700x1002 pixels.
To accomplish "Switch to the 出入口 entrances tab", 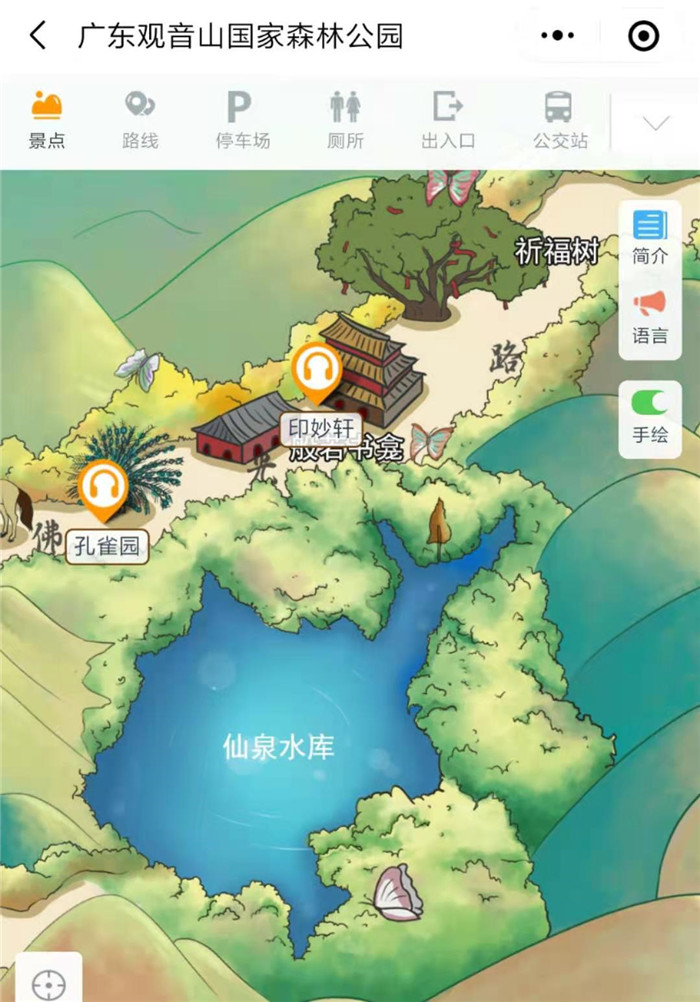I will pyautogui.click(x=447, y=120).
